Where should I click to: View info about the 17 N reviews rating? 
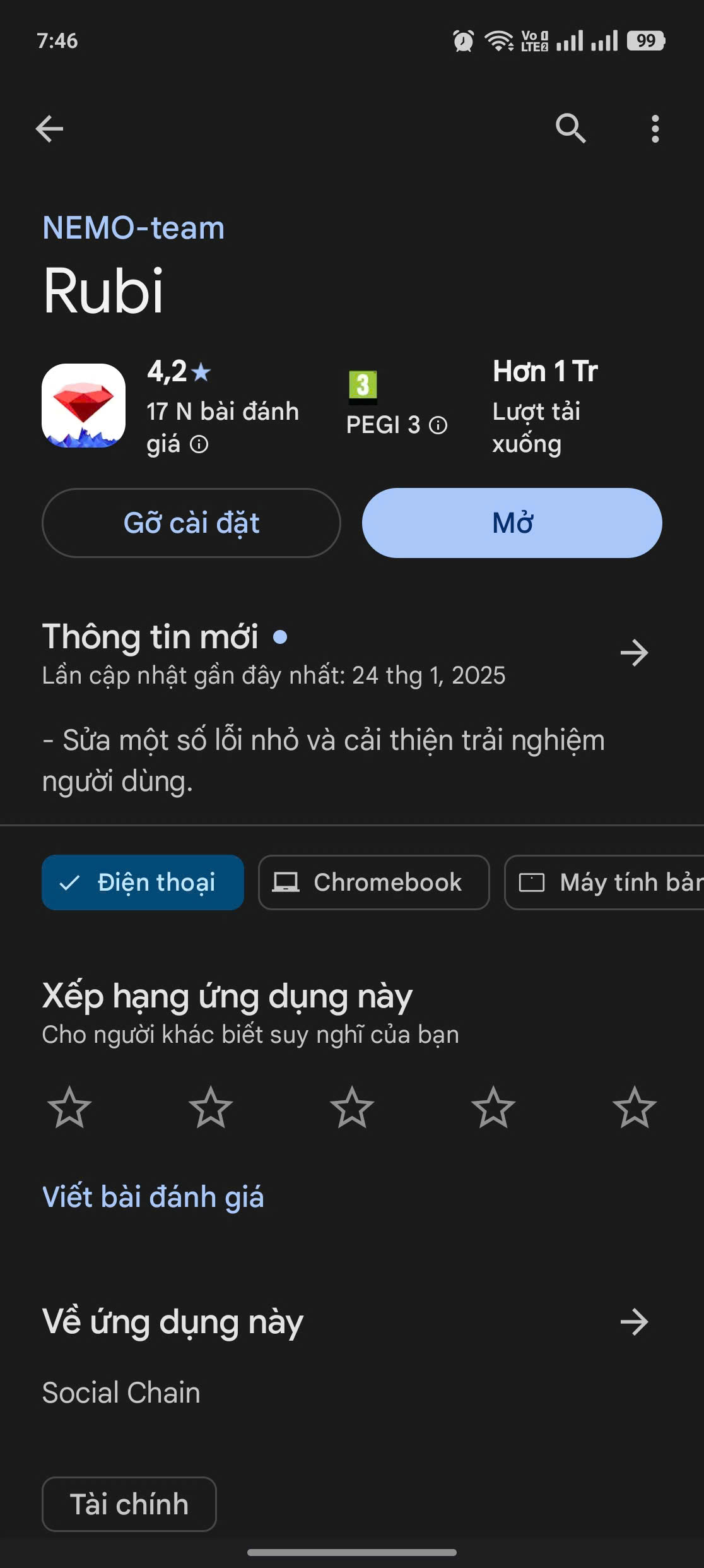tap(199, 444)
